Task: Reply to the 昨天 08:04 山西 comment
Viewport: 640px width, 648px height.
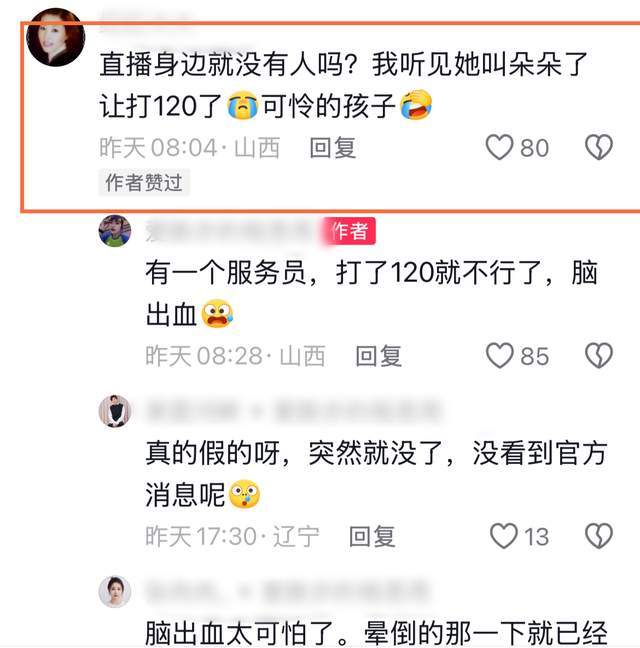Action: [333, 148]
